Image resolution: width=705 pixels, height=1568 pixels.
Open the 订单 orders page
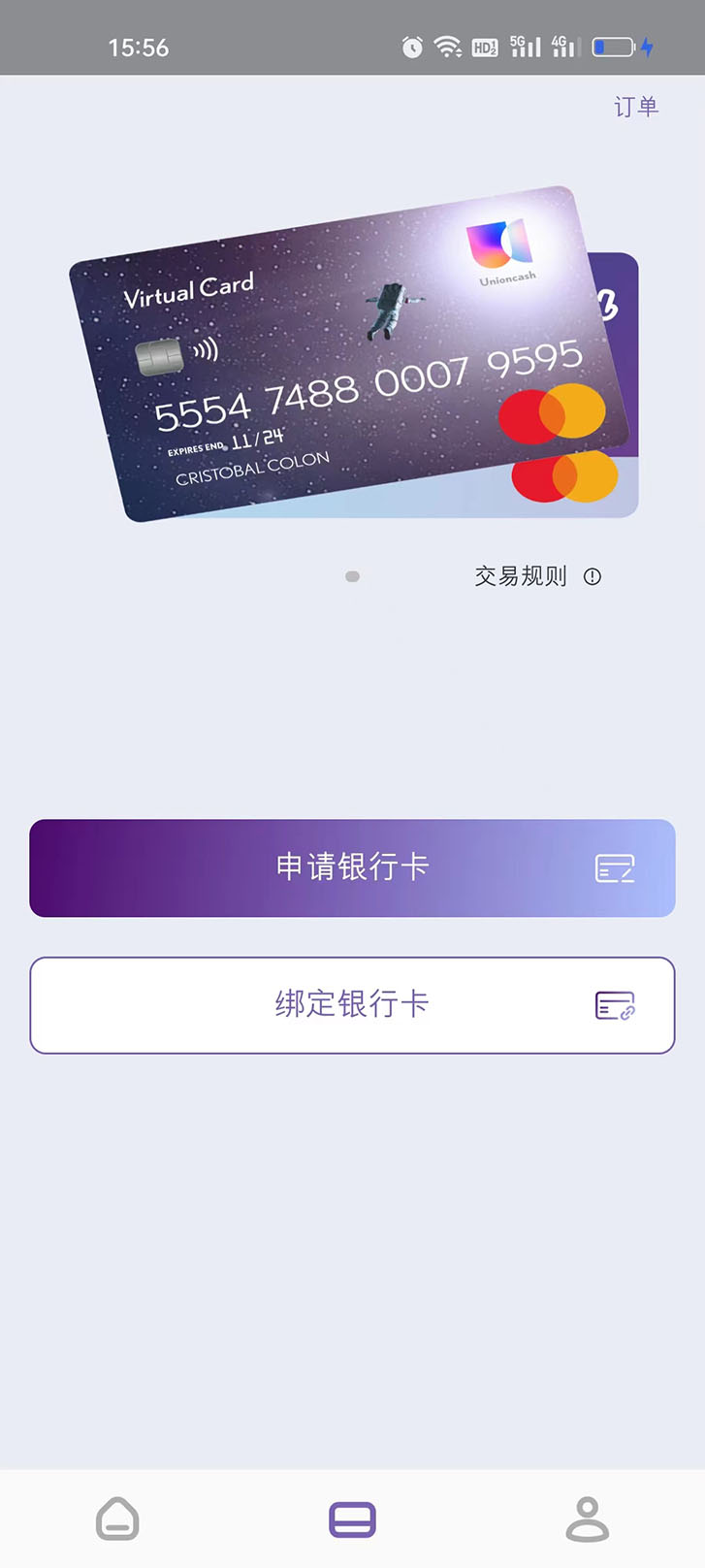tap(636, 107)
